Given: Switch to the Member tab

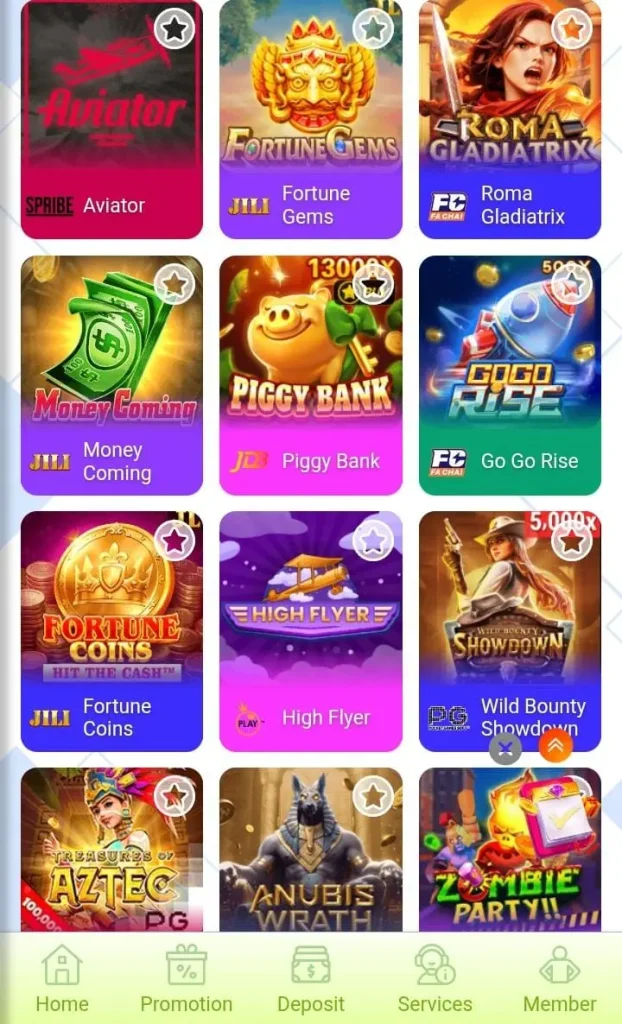Looking at the screenshot, I should tap(559, 980).
